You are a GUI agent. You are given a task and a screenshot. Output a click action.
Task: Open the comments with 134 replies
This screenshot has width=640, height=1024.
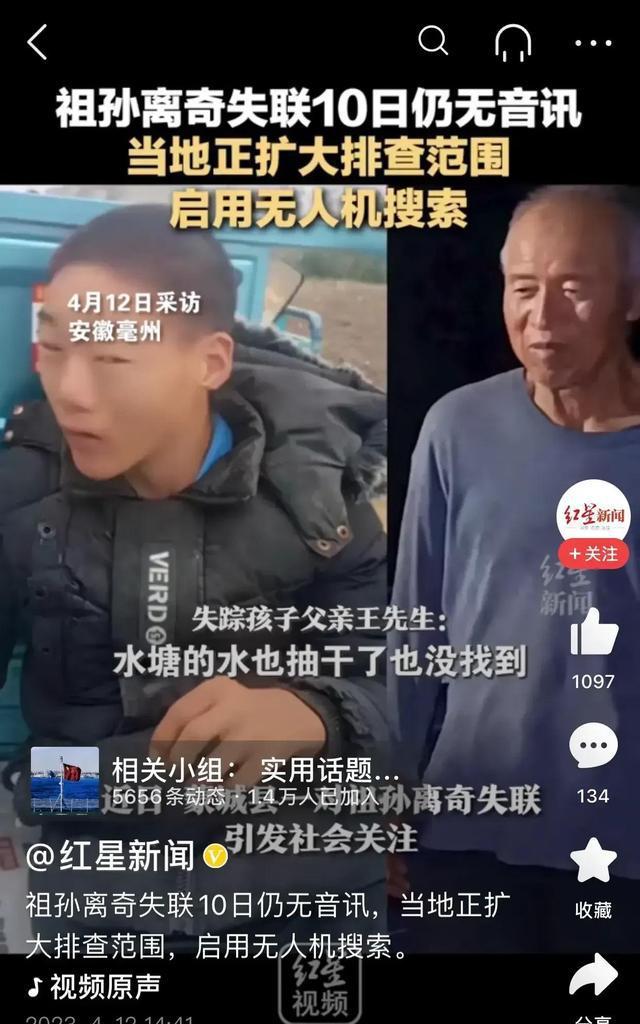click(593, 746)
